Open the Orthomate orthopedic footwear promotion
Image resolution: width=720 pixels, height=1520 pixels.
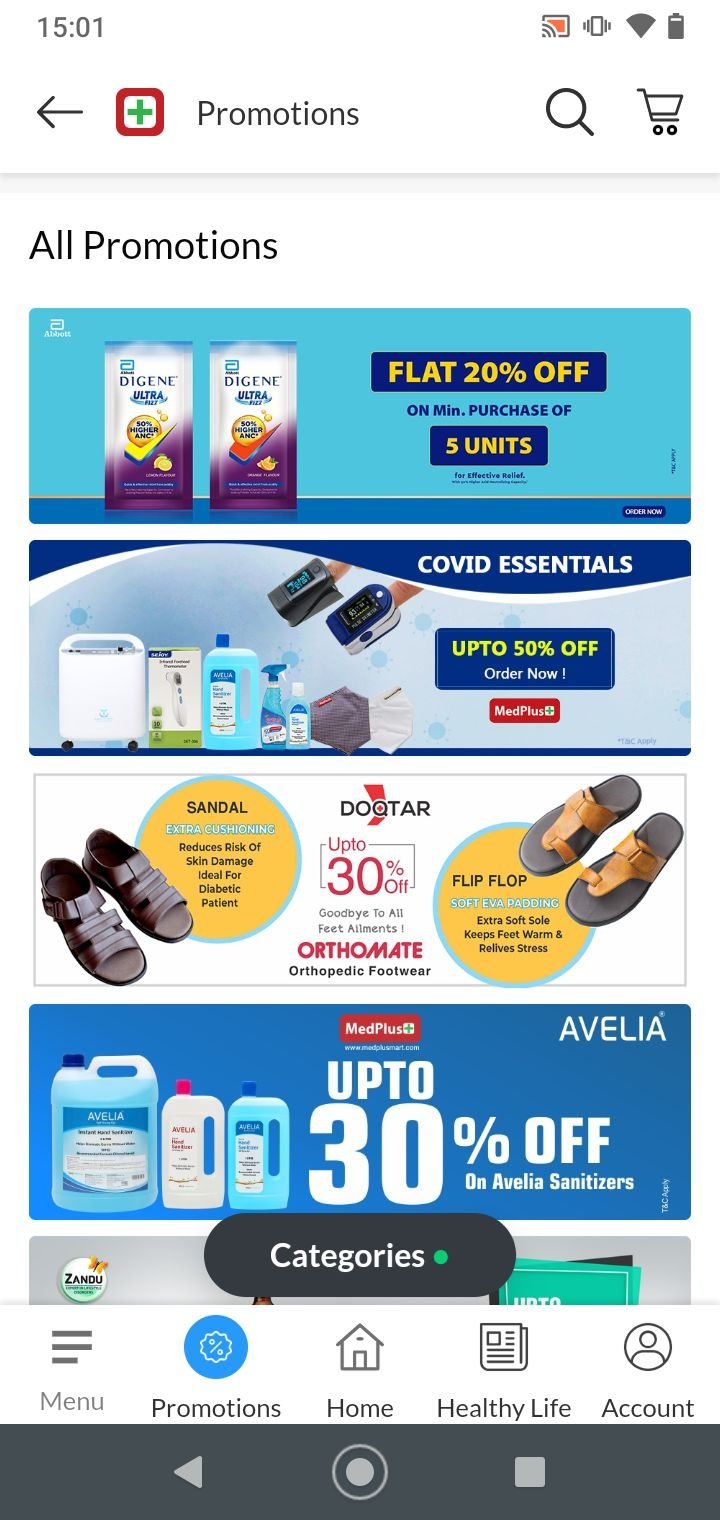(x=360, y=880)
